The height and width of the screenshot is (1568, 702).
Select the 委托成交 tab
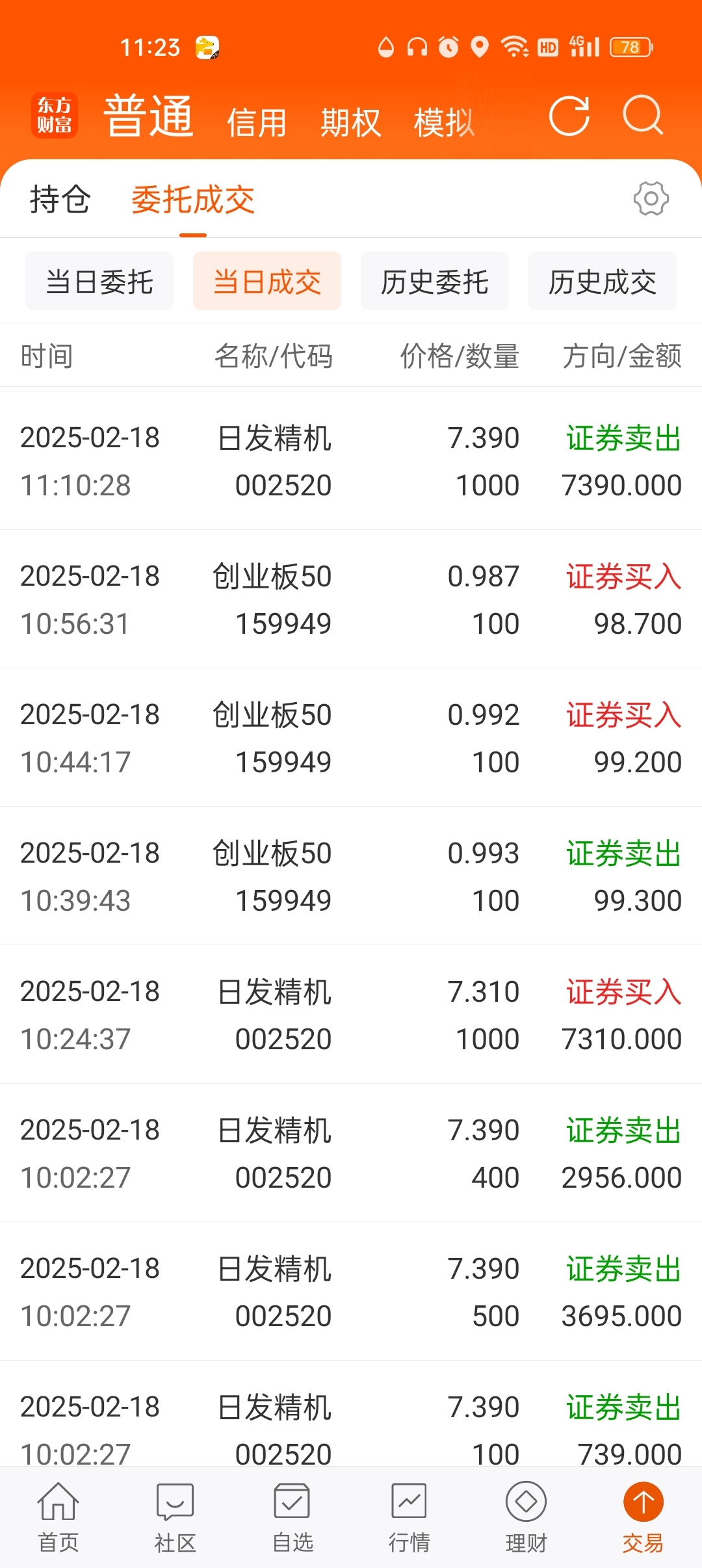point(193,199)
